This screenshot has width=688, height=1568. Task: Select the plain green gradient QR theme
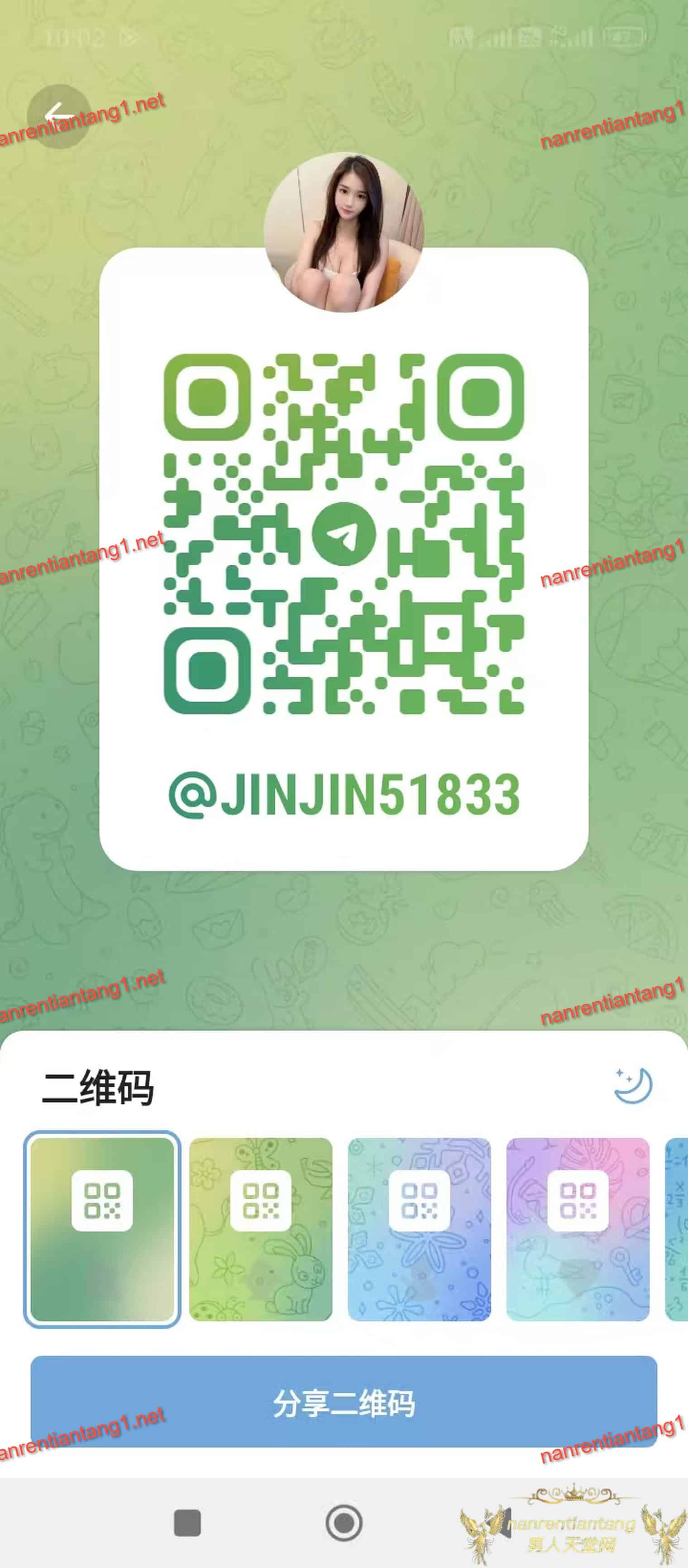click(x=102, y=1229)
